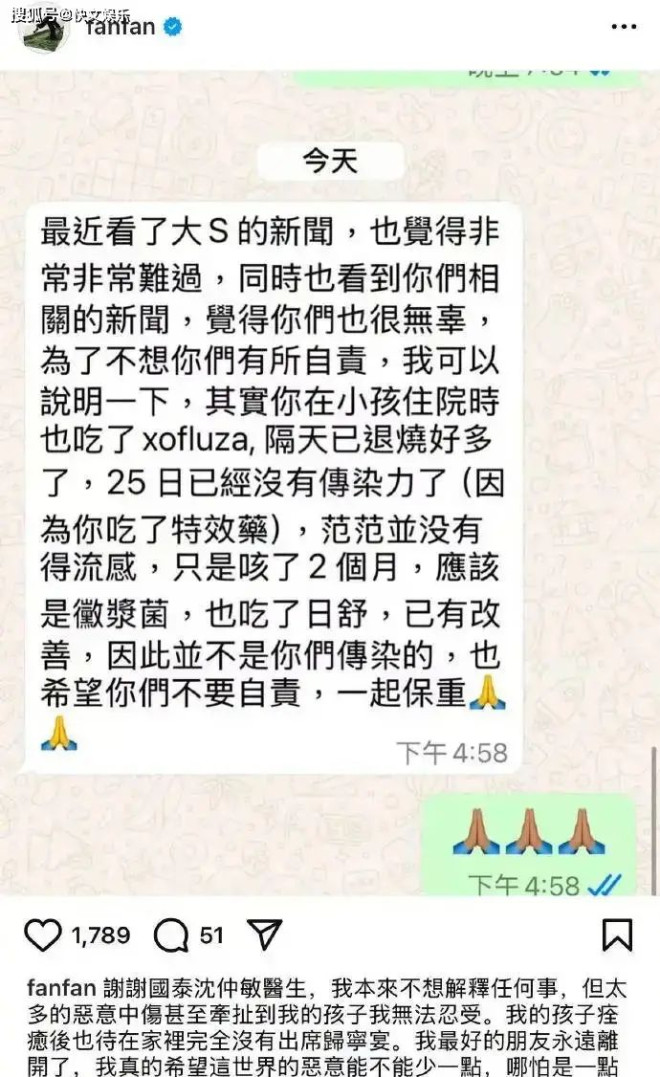Open the posted chat screenshot image
Viewport: 660px width, 1077px height.
click(330, 480)
